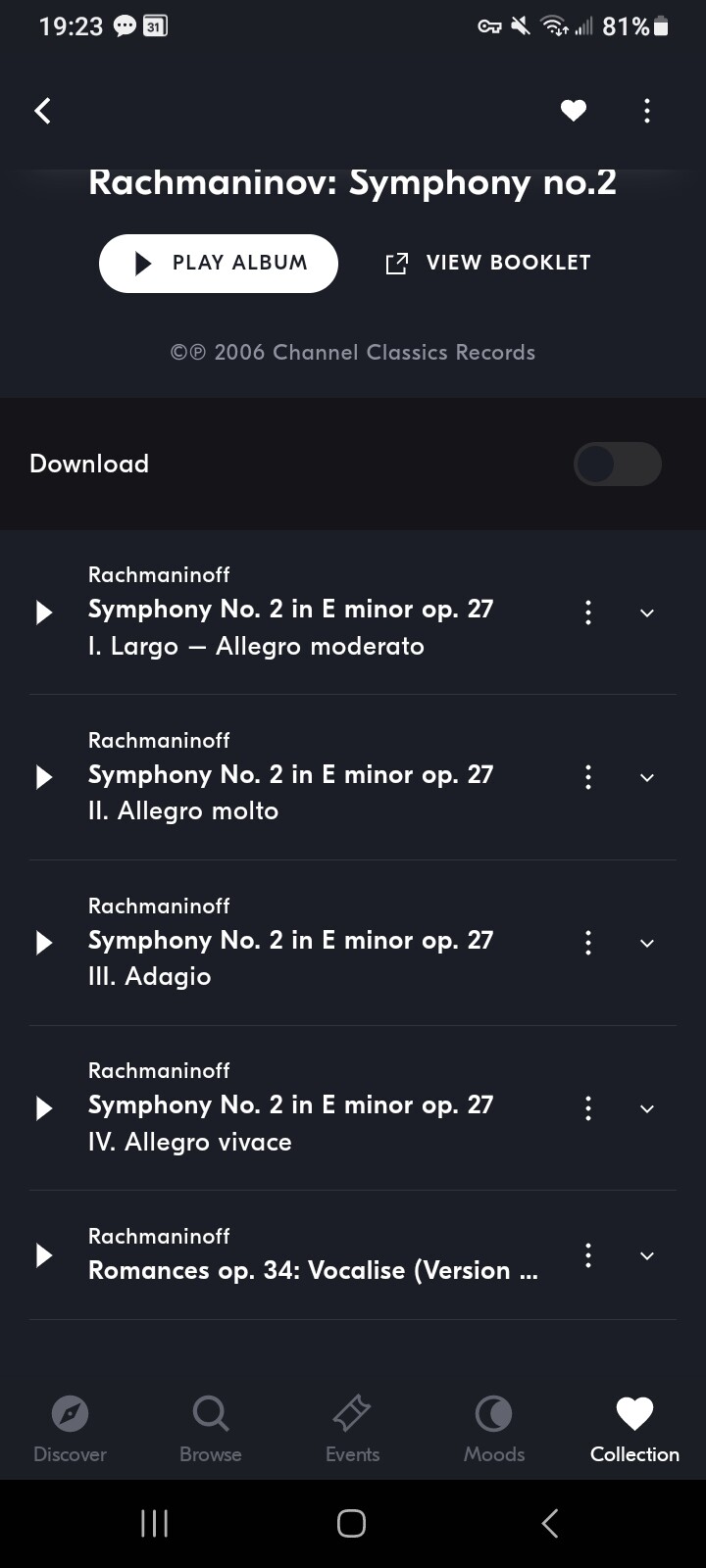The height and width of the screenshot is (1568, 706).
Task: Tap the heart to favorite this album
Action: (574, 111)
